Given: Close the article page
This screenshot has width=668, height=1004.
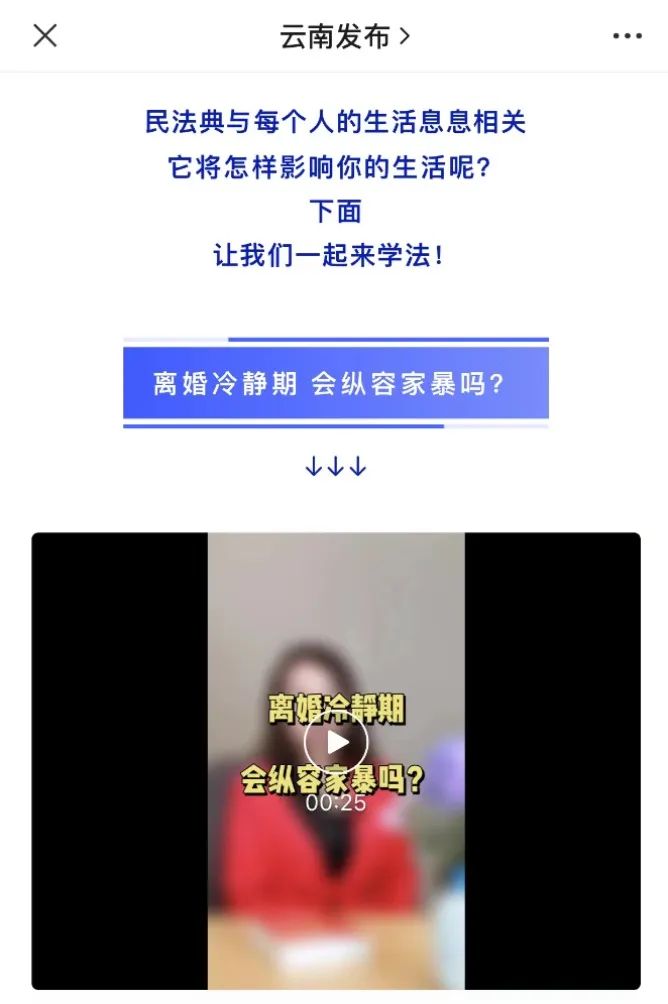Looking at the screenshot, I should 45,36.
